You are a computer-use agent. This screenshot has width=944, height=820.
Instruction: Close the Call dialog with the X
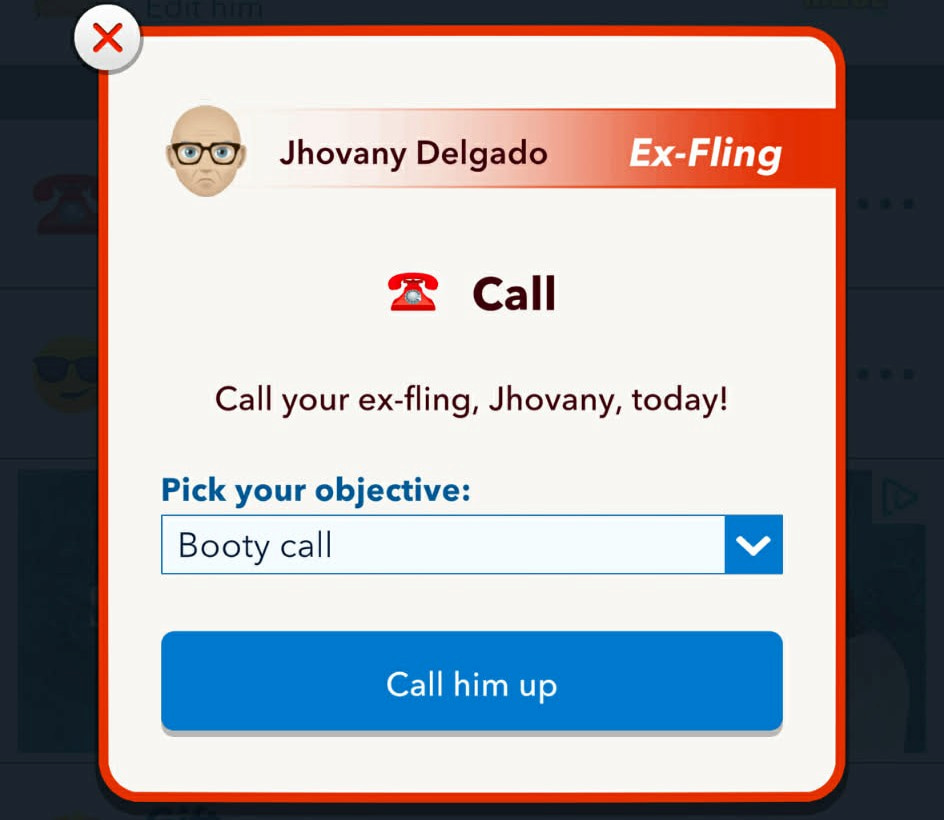coord(108,39)
